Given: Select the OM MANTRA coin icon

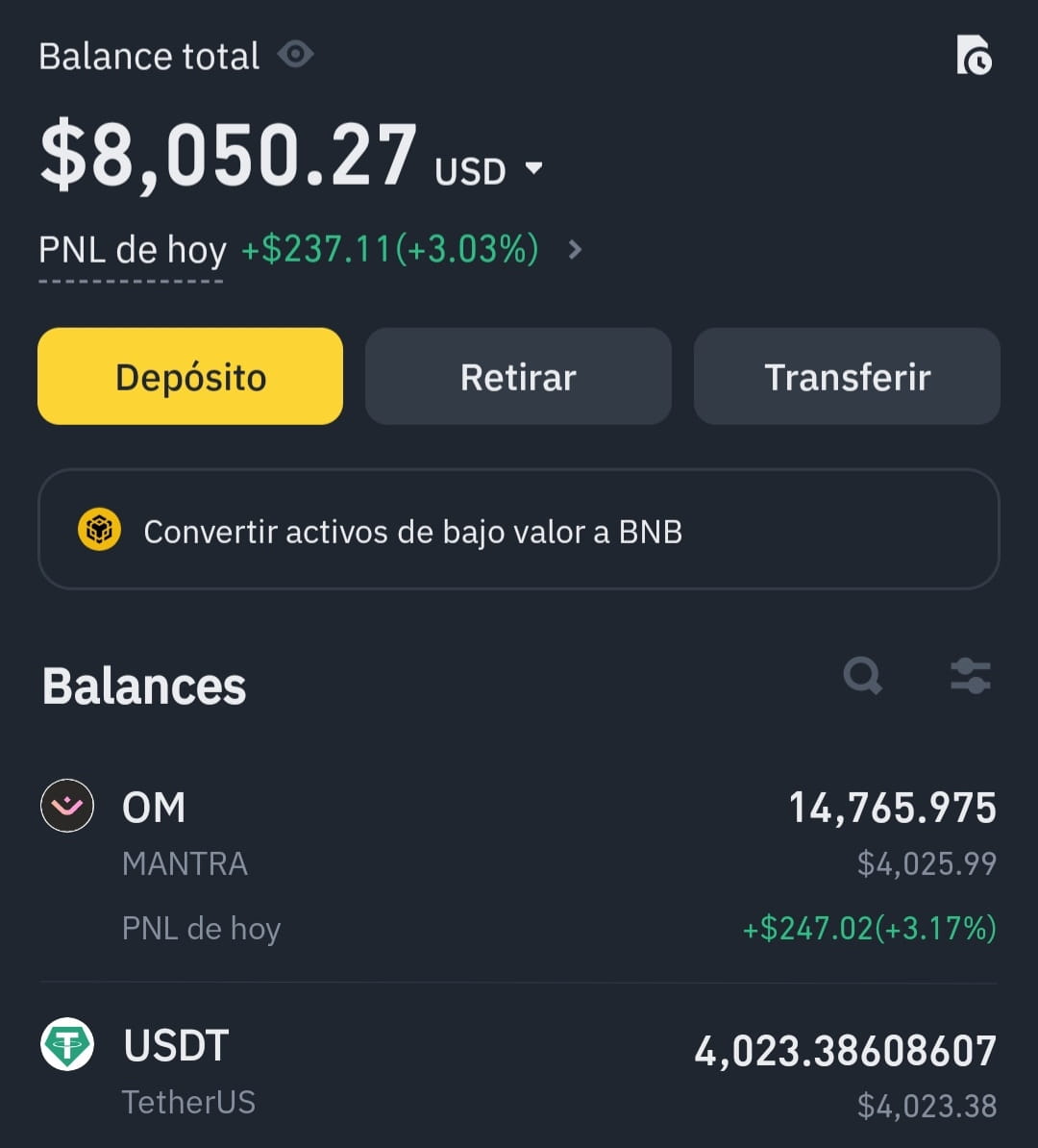Looking at the screenshot, I should click(x=66, y=806).
